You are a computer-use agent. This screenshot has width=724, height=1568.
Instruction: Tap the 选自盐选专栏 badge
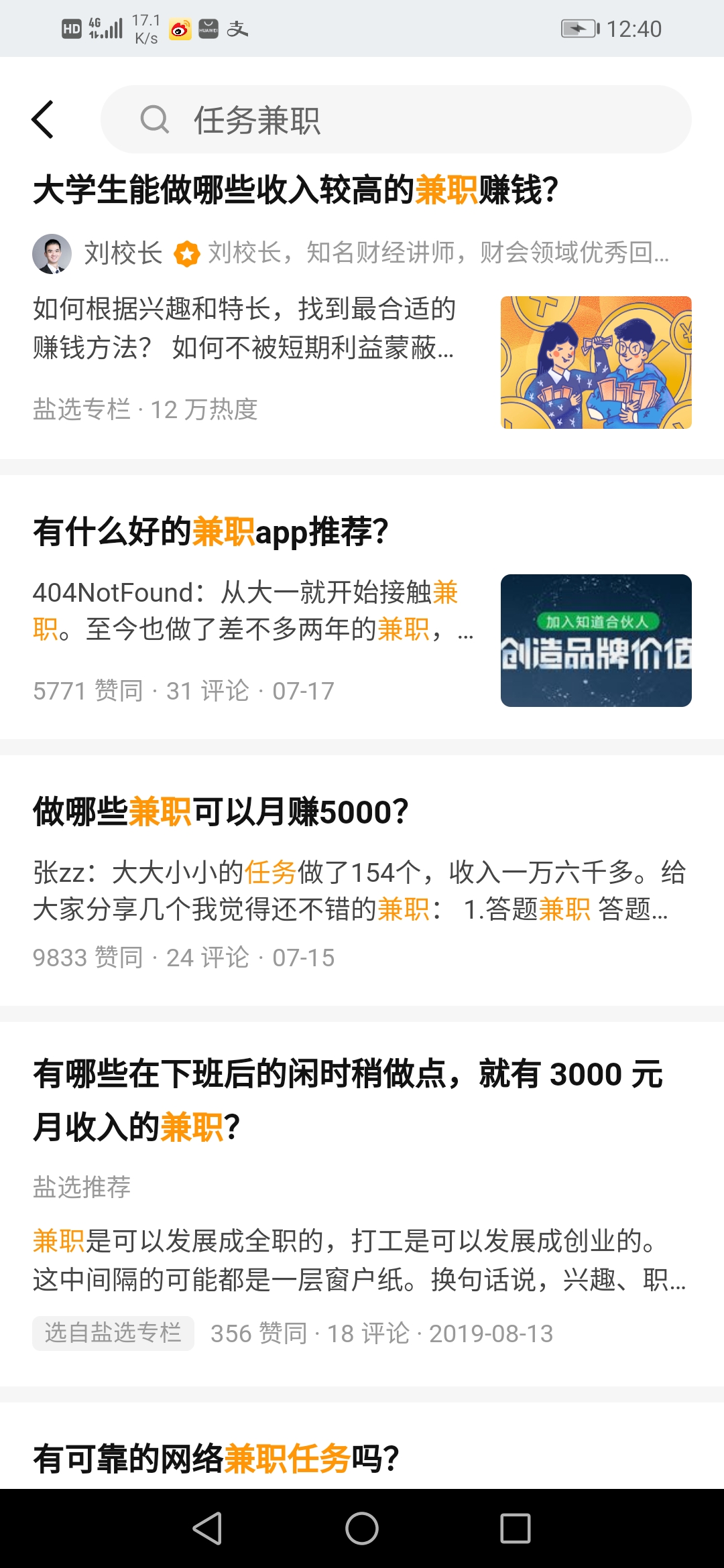(113, 1333)
